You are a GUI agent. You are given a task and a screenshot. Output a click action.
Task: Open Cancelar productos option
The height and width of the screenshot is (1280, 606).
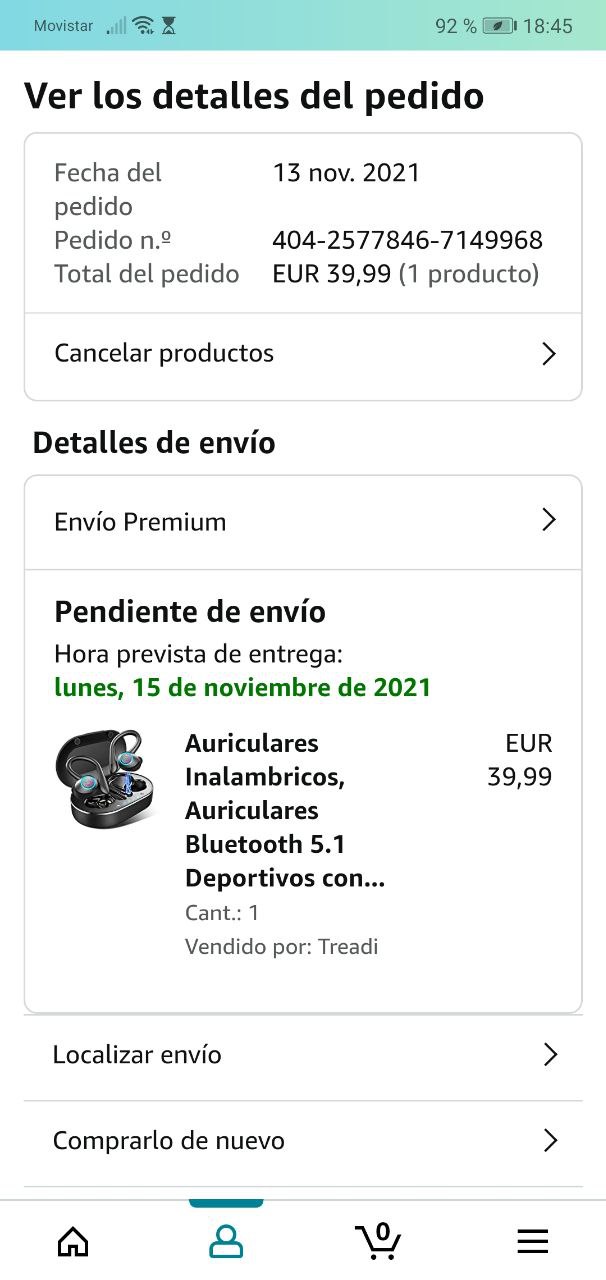(x=302, y=354)
